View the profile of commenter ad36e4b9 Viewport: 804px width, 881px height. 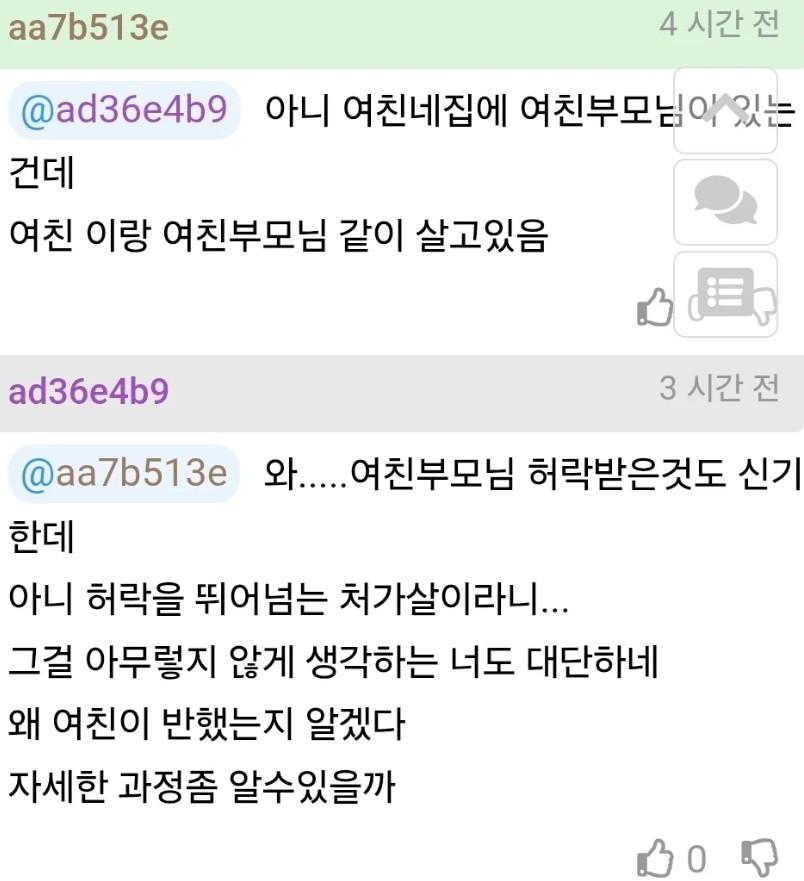(88, 391)
